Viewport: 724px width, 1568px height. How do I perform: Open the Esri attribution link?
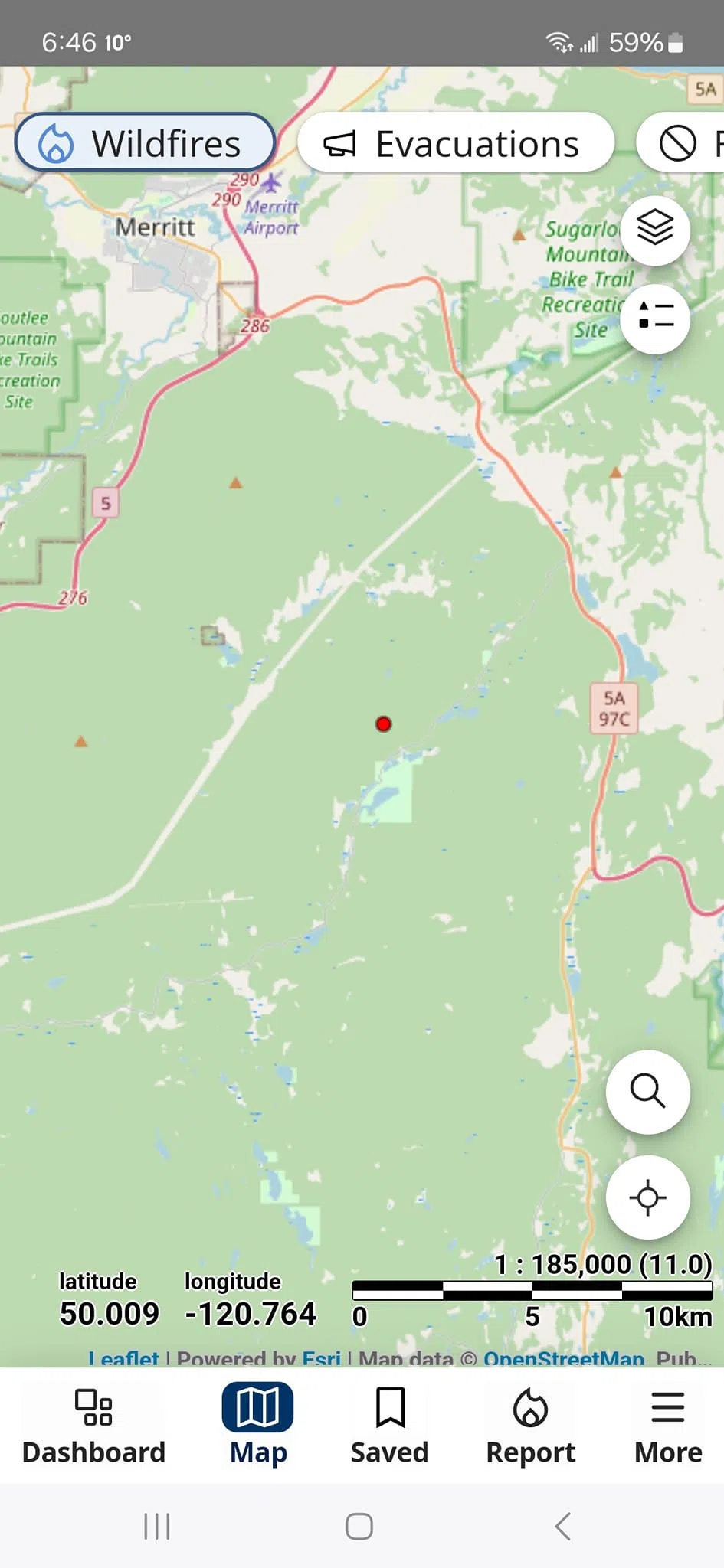(x=321, y=1359)
